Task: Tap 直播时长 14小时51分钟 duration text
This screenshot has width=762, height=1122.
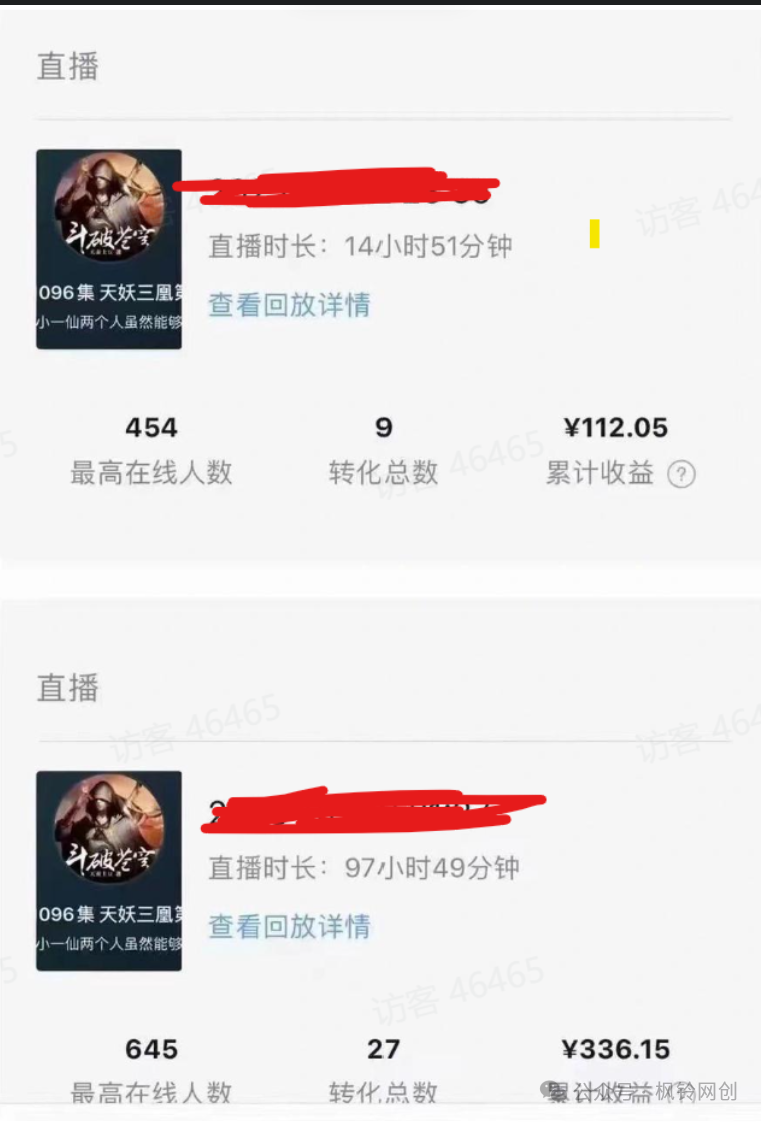Action: click(x=358, y=246)
